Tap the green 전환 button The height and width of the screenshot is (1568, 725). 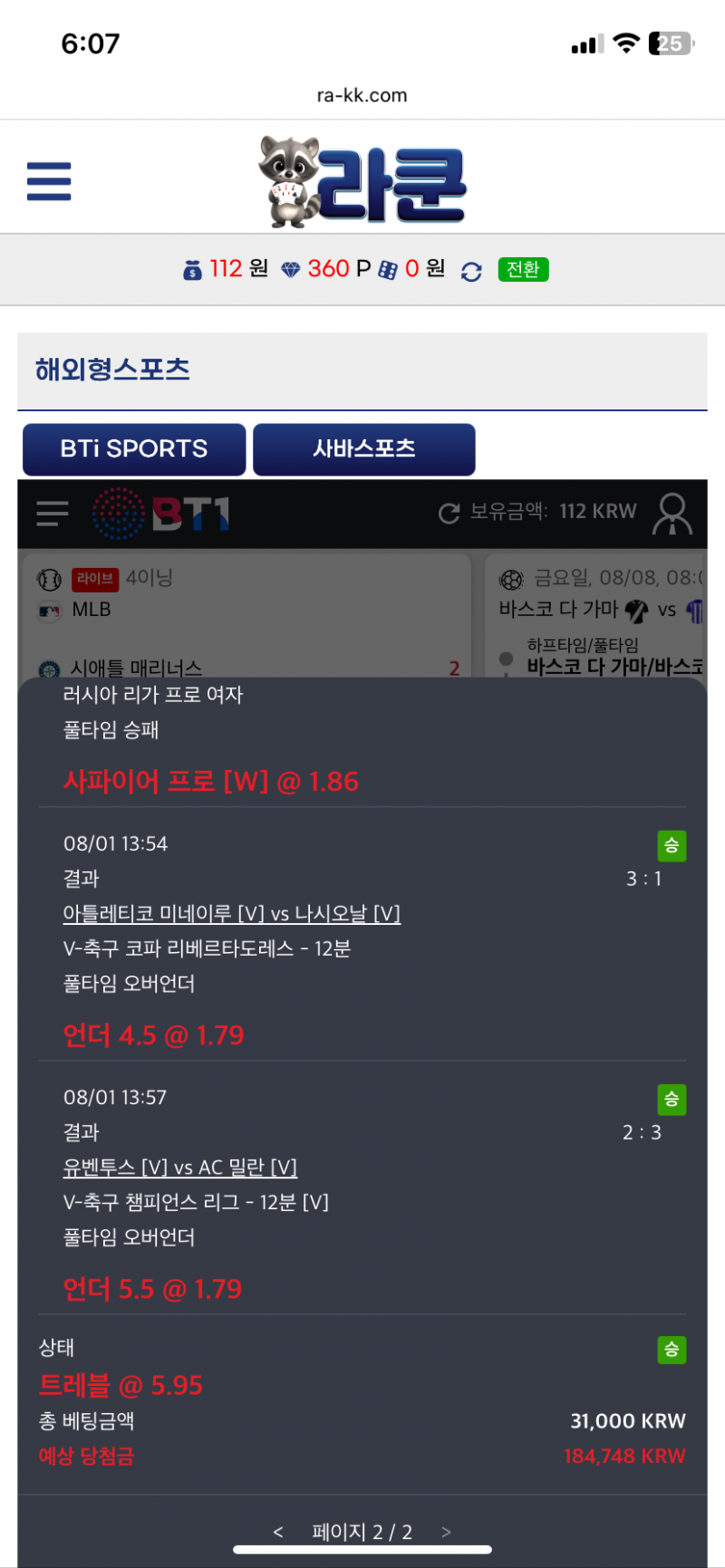(523, 269)
